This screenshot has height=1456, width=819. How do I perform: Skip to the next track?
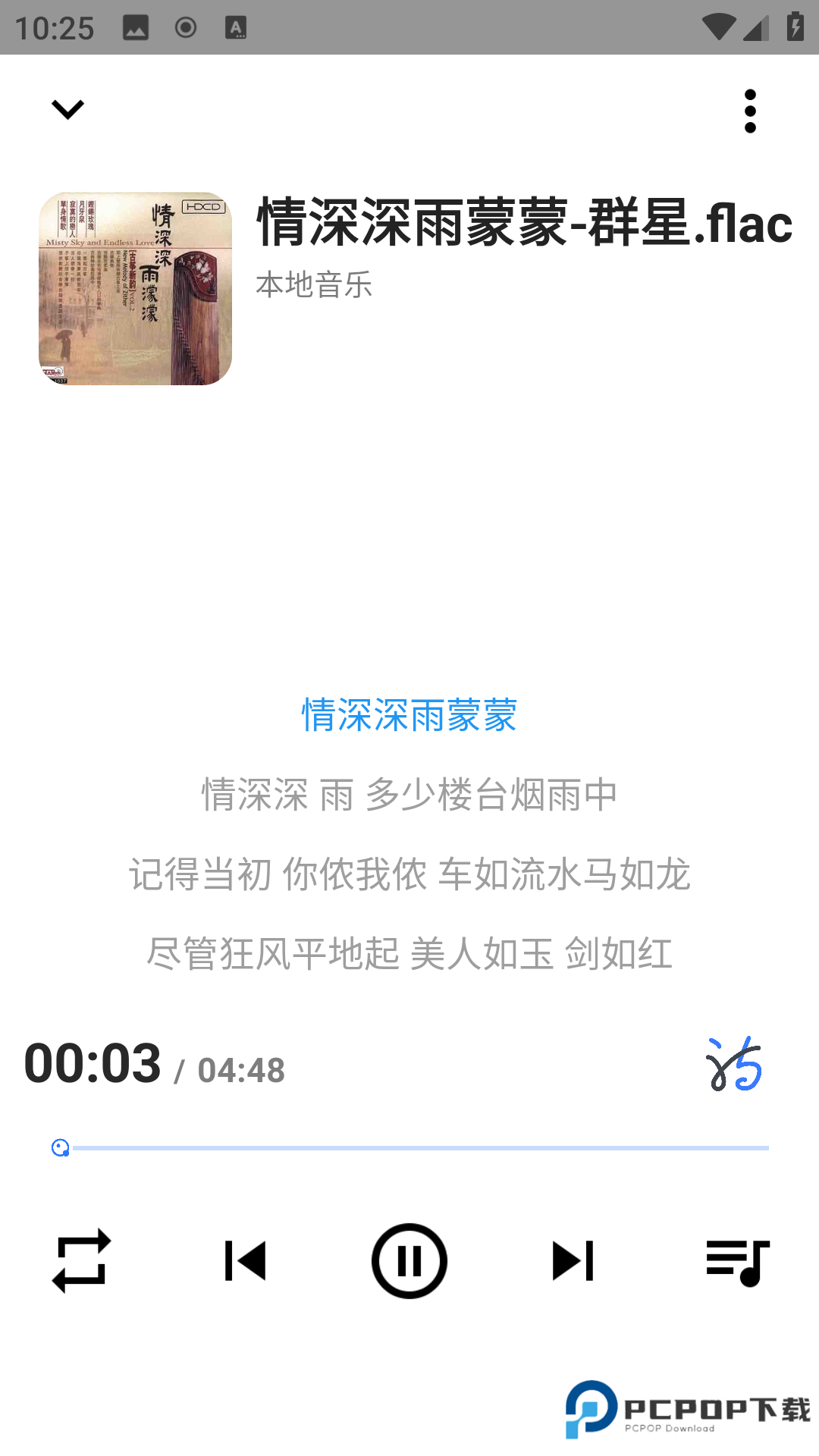tap(573, 1259)
